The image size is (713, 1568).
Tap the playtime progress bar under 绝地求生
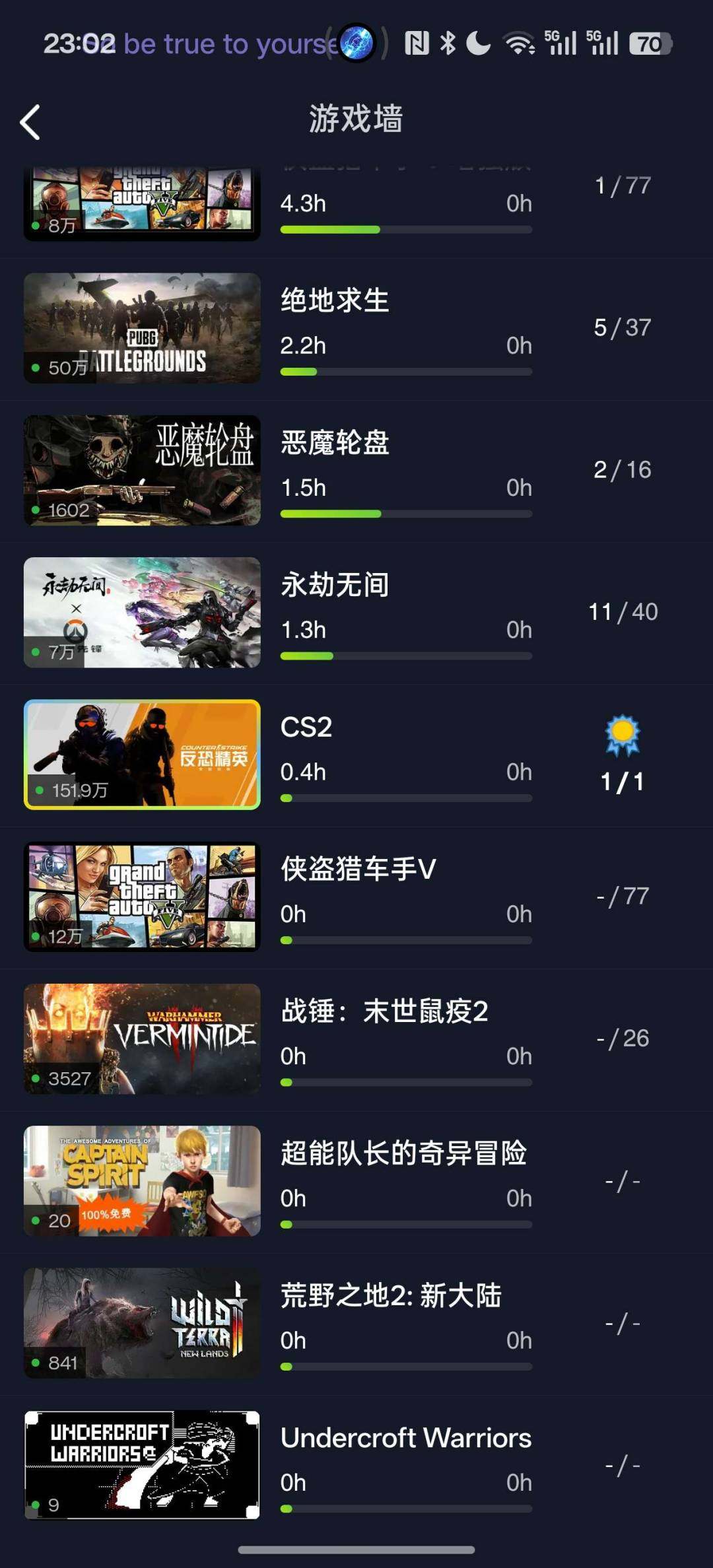(x=406, y=371)
